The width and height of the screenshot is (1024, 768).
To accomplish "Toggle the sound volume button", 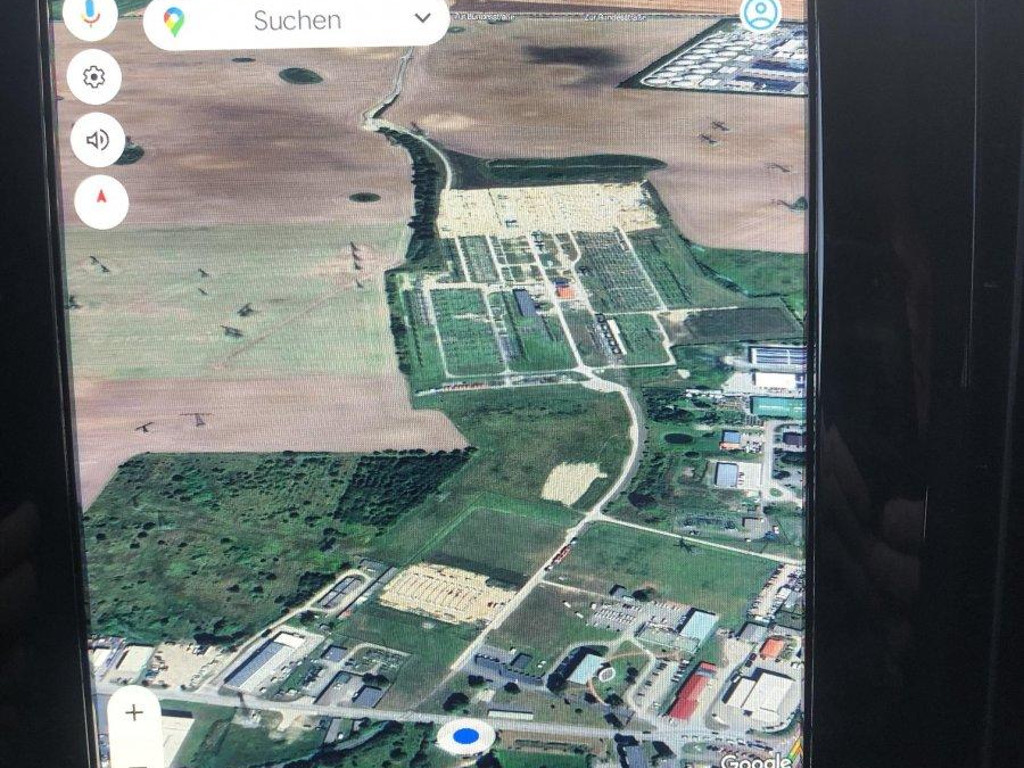I will pyautogui.click(x=97, y=140).
